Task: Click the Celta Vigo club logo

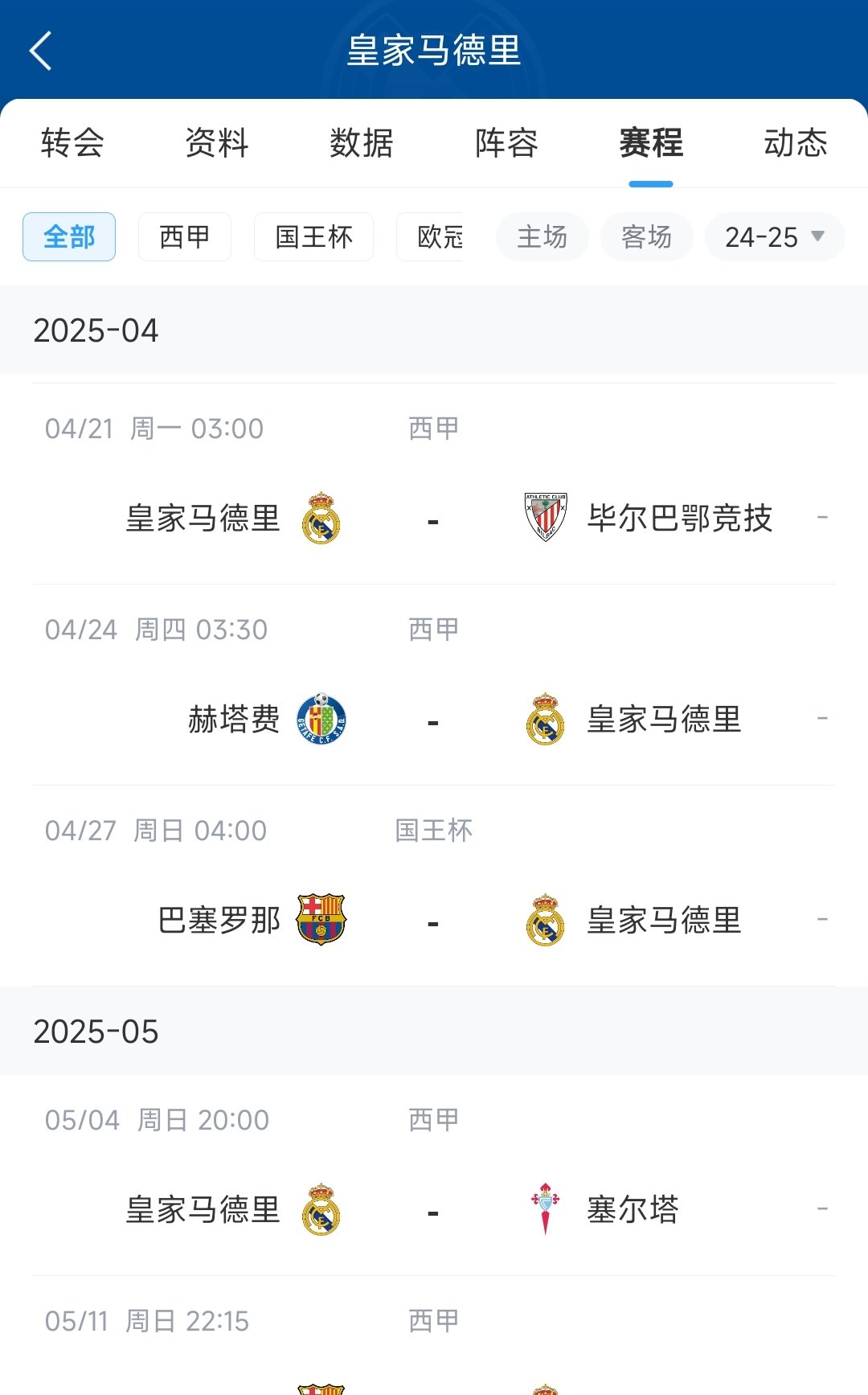Action: pos(543,1210)
